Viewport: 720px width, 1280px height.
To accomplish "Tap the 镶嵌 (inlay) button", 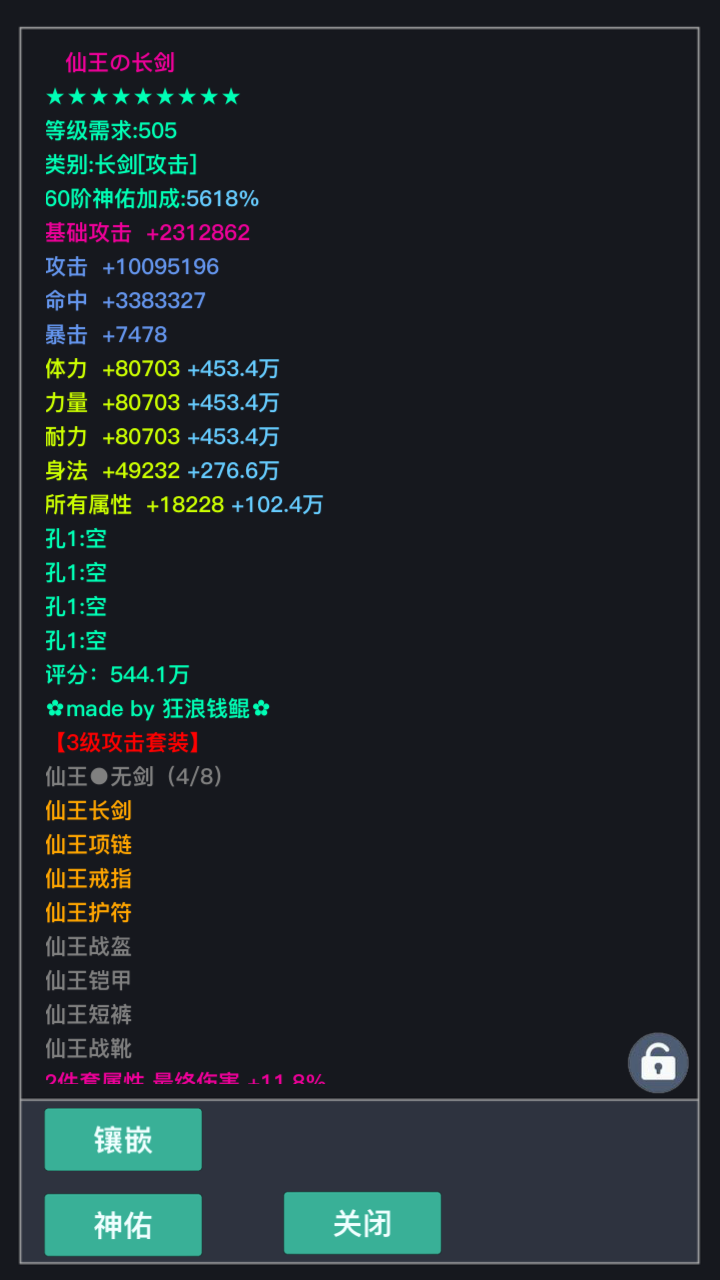I will 123,1139.
